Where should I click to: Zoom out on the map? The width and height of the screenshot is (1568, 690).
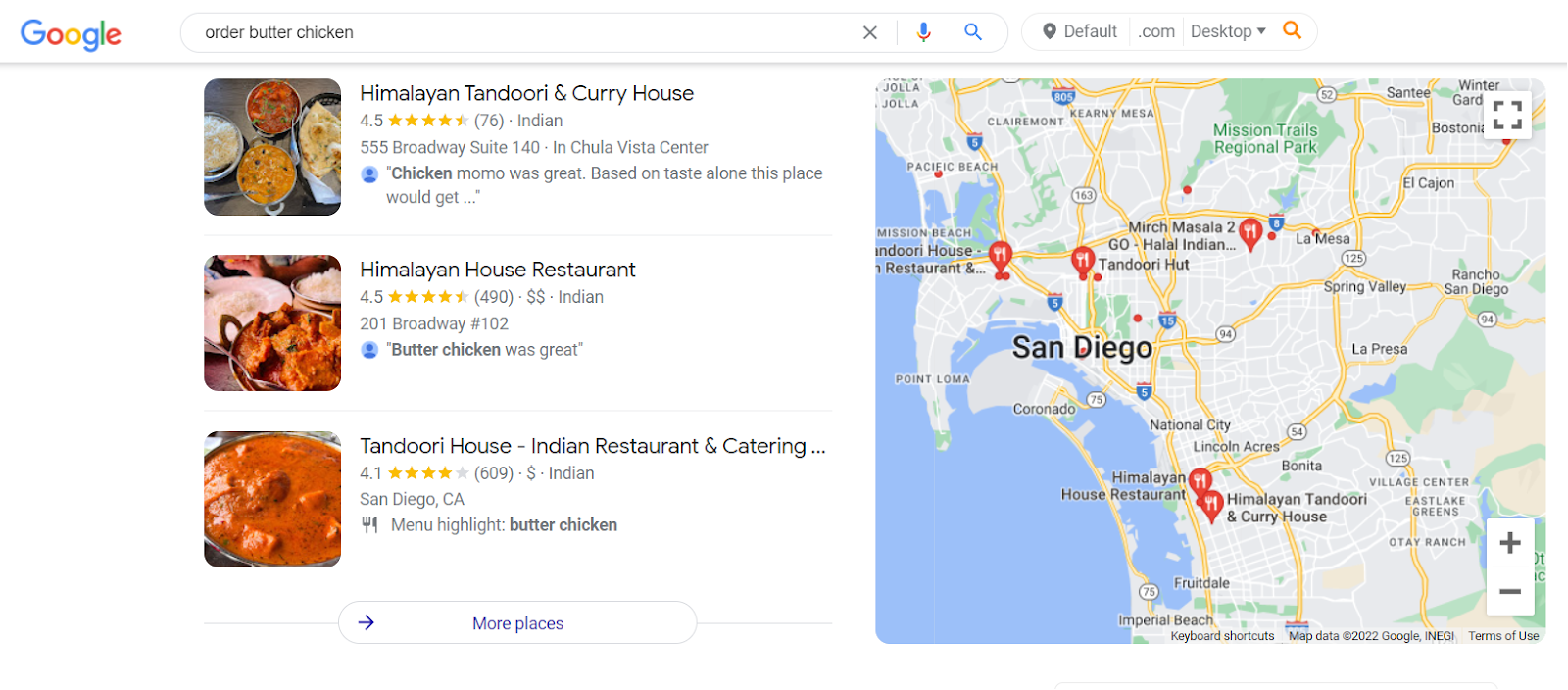1510,591
